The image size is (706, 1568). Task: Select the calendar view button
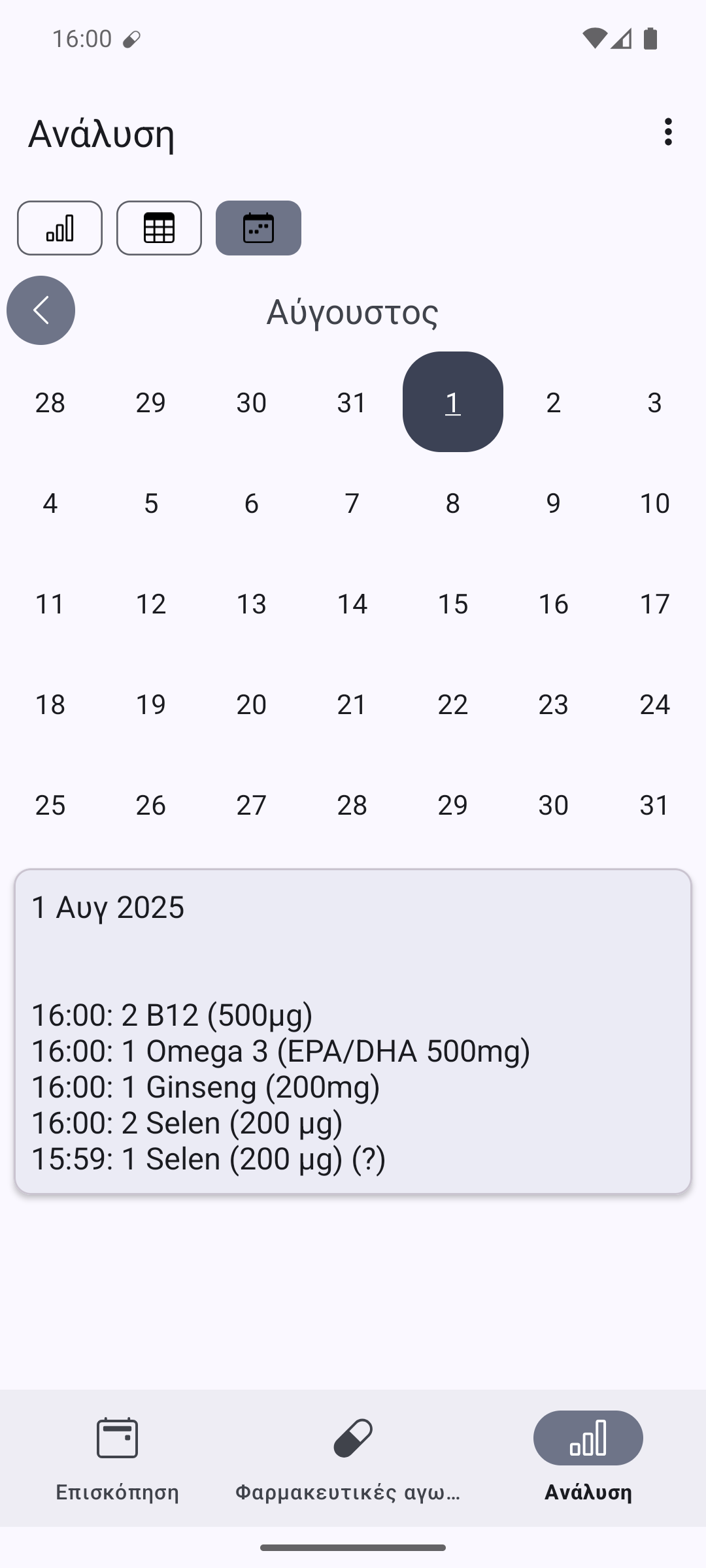[258, 228]
